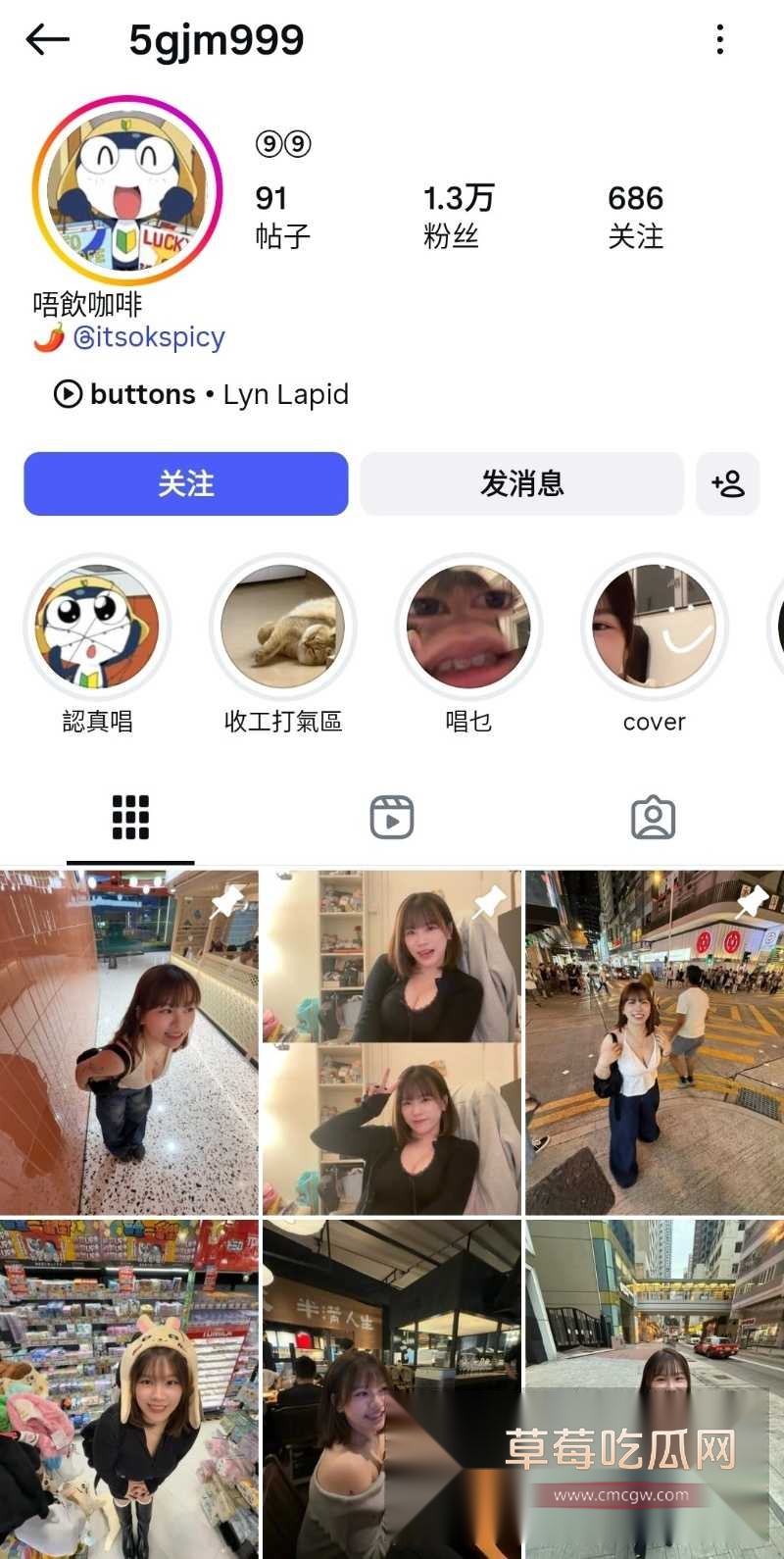
Task: Tap the 发消息 message button
Action: (x=521, y=483)
